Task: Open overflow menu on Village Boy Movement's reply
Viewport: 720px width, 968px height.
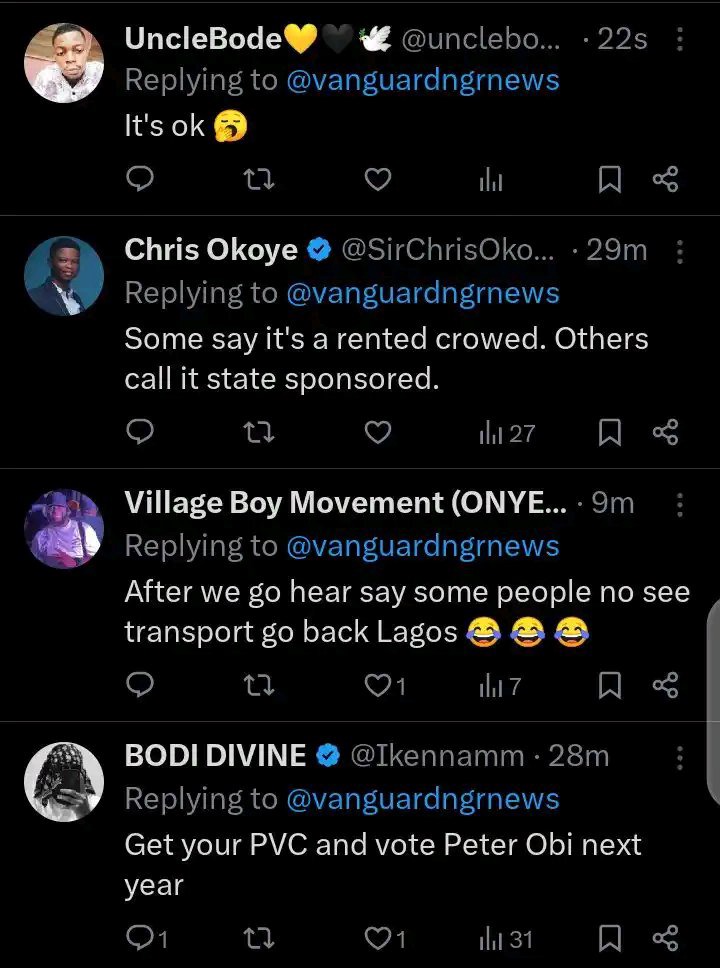Action: 680,503
